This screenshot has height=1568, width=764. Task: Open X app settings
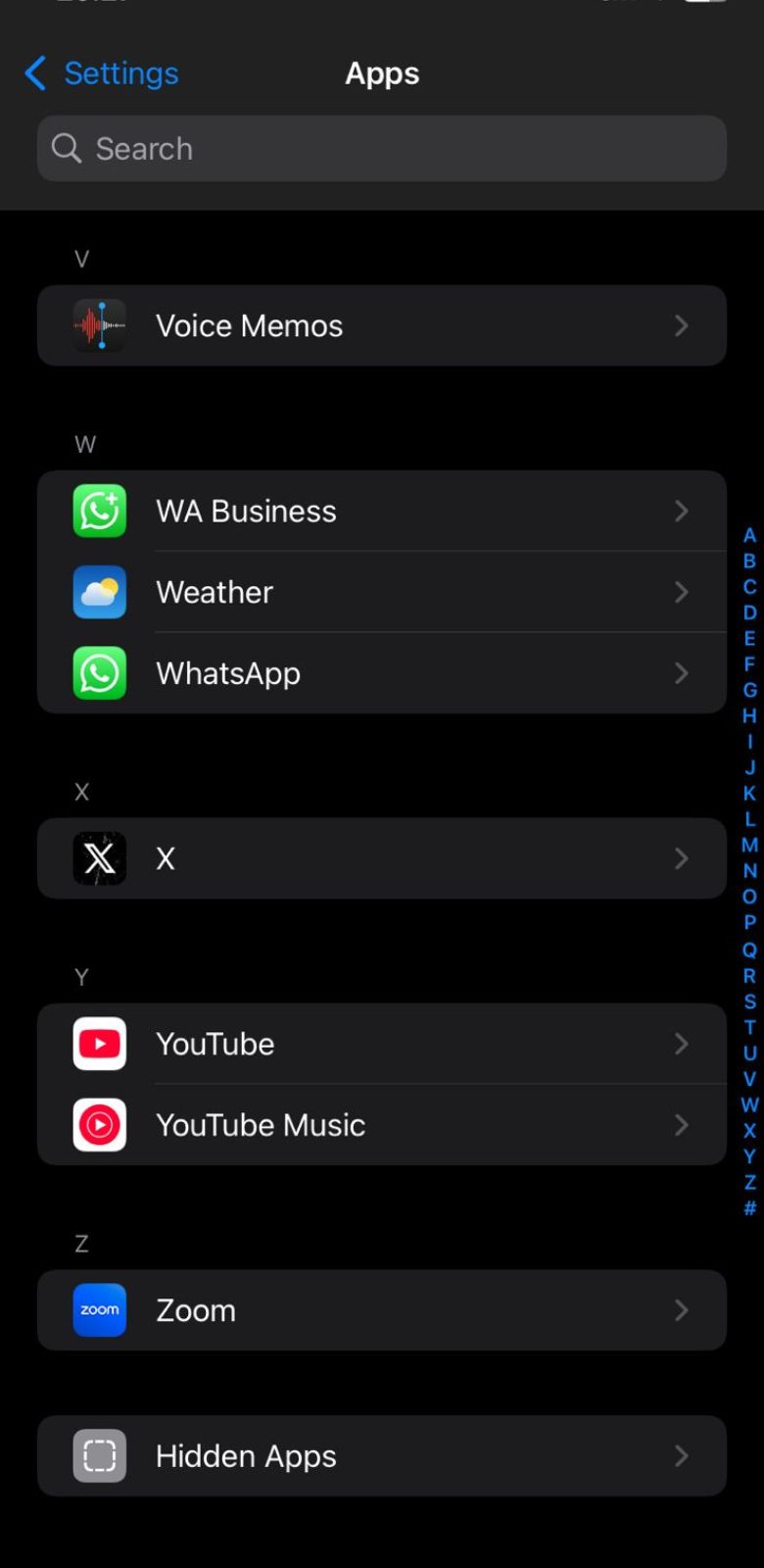click(382, 858)
